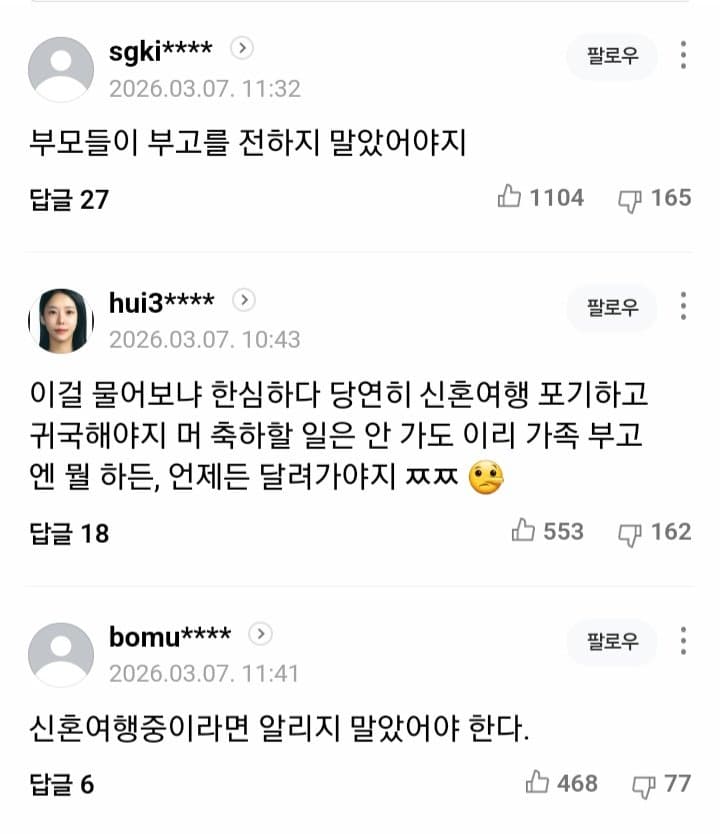View 27 replies to sgki**** comment

tap(69, 199)
